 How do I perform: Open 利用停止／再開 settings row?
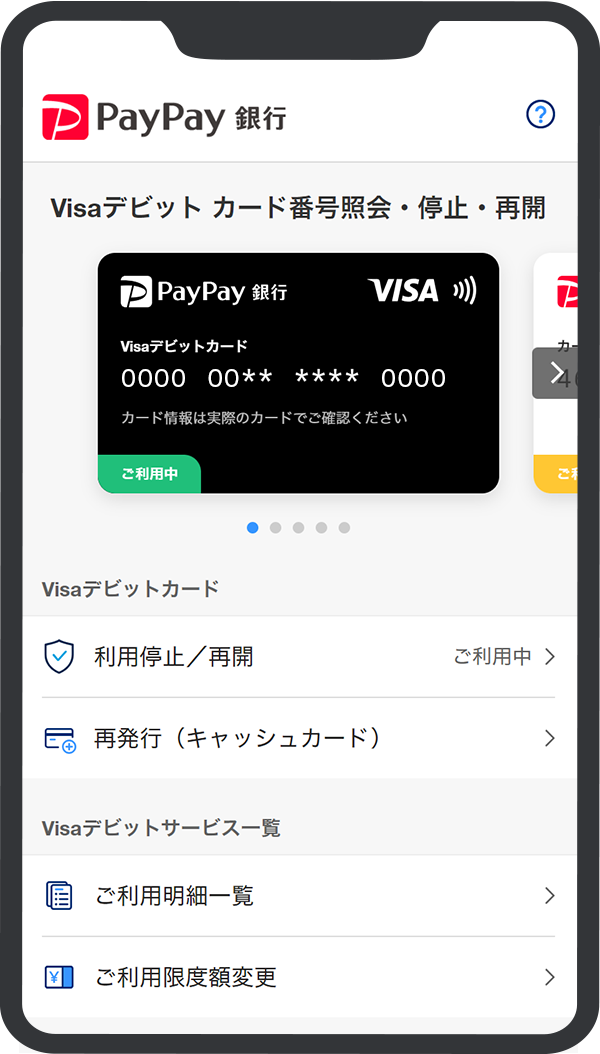click(298, 657)
